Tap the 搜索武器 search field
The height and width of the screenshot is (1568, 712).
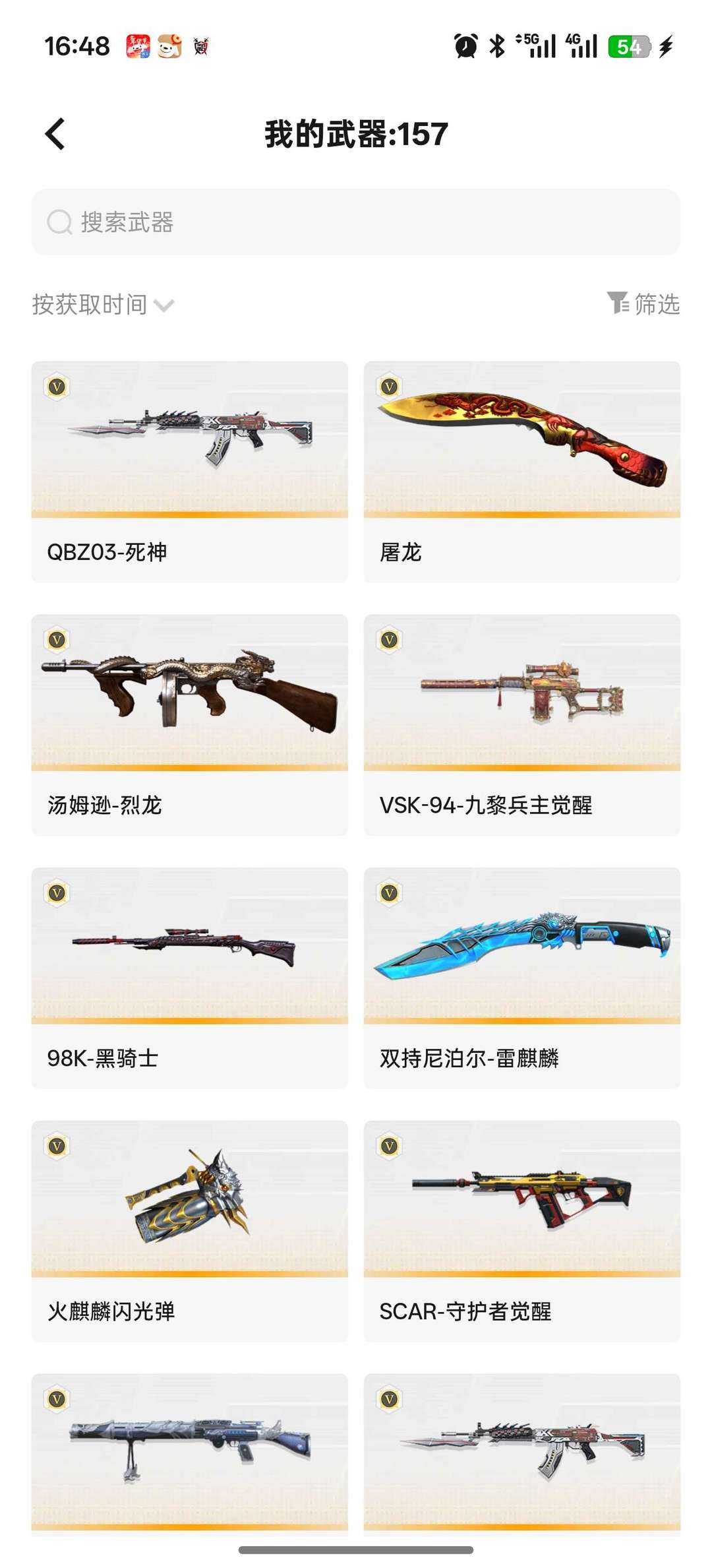click(356, 222)
